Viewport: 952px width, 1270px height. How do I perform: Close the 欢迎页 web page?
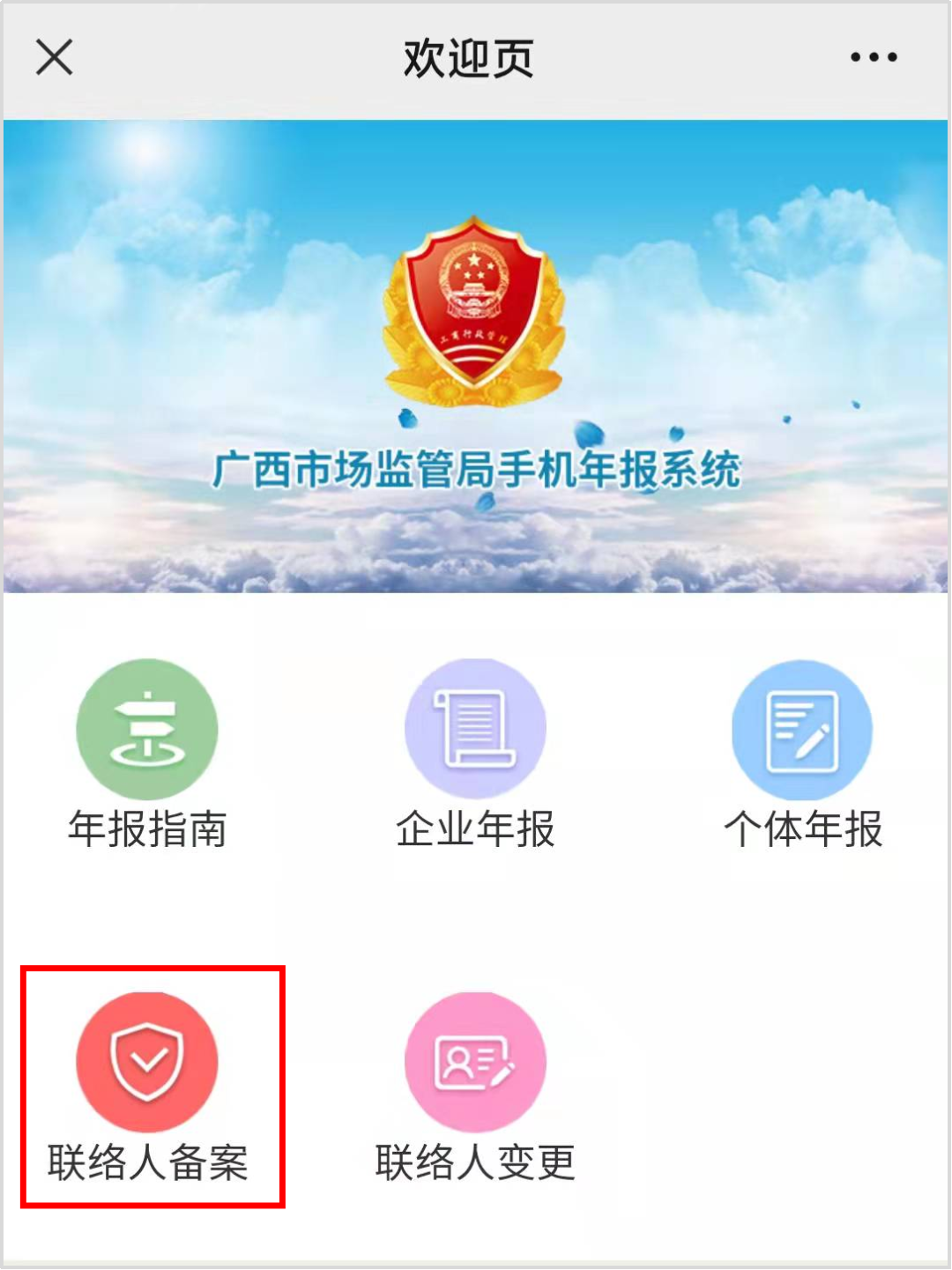(54, 58)
